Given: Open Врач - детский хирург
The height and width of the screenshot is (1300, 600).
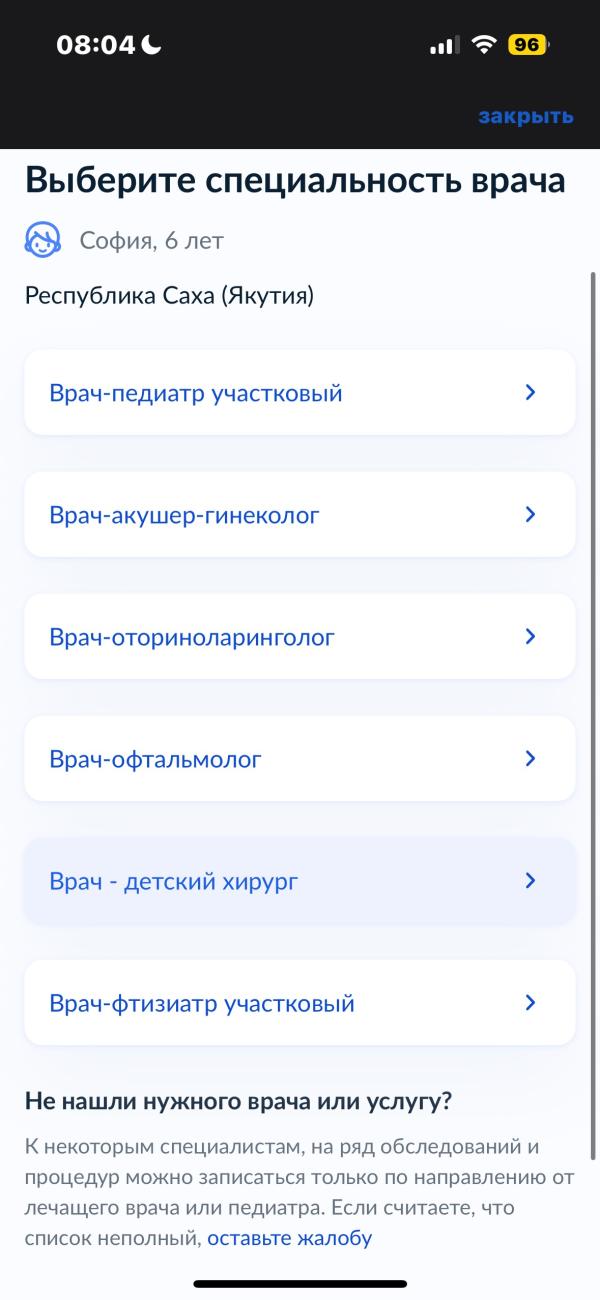Looking at the screenshot, I should (x=300, y=881).
